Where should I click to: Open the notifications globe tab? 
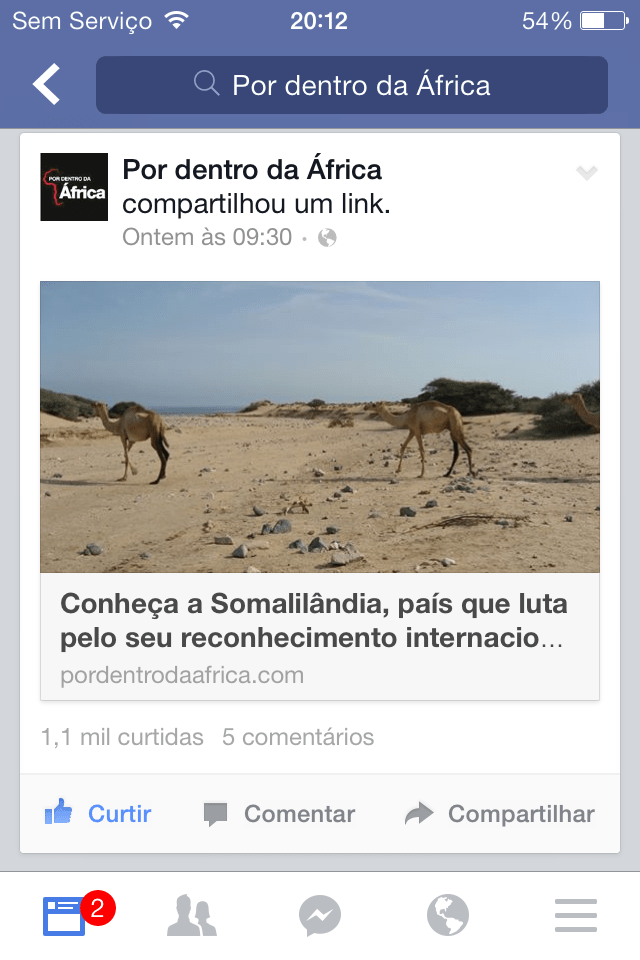[x=448, y=916]
